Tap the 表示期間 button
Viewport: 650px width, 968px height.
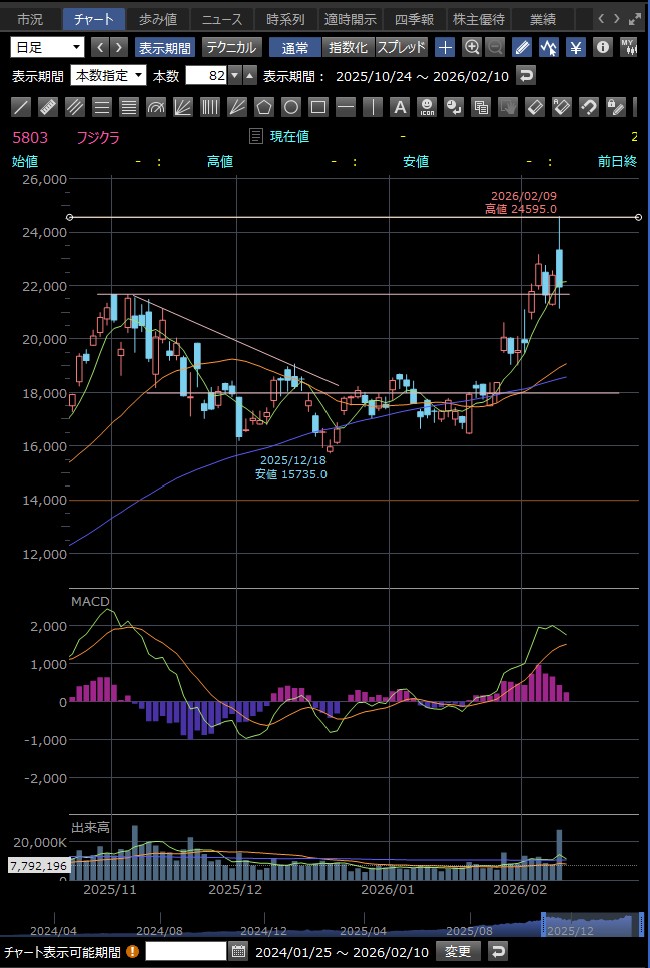pyautogui.click(x=165, y=47)
